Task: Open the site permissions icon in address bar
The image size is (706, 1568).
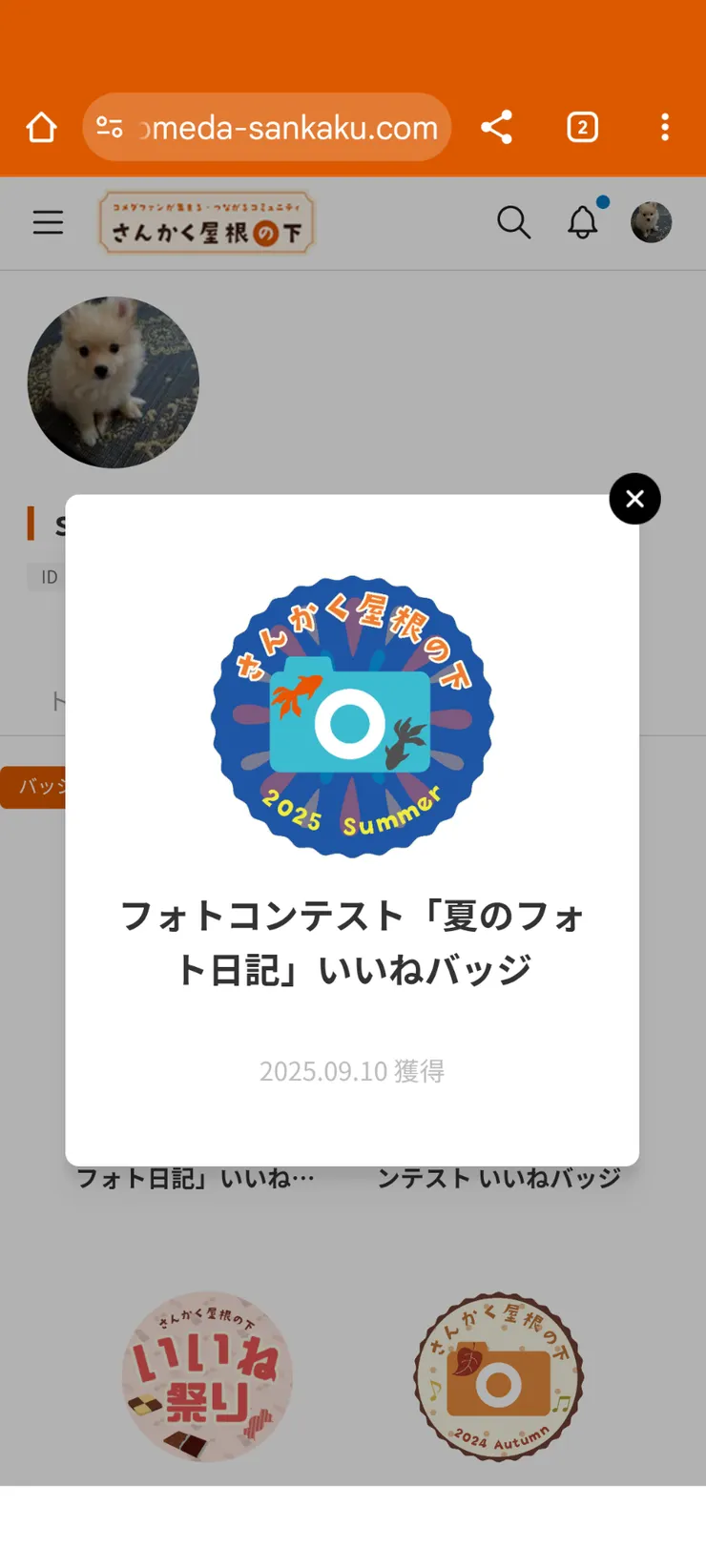Action: (x=111, y=126)
